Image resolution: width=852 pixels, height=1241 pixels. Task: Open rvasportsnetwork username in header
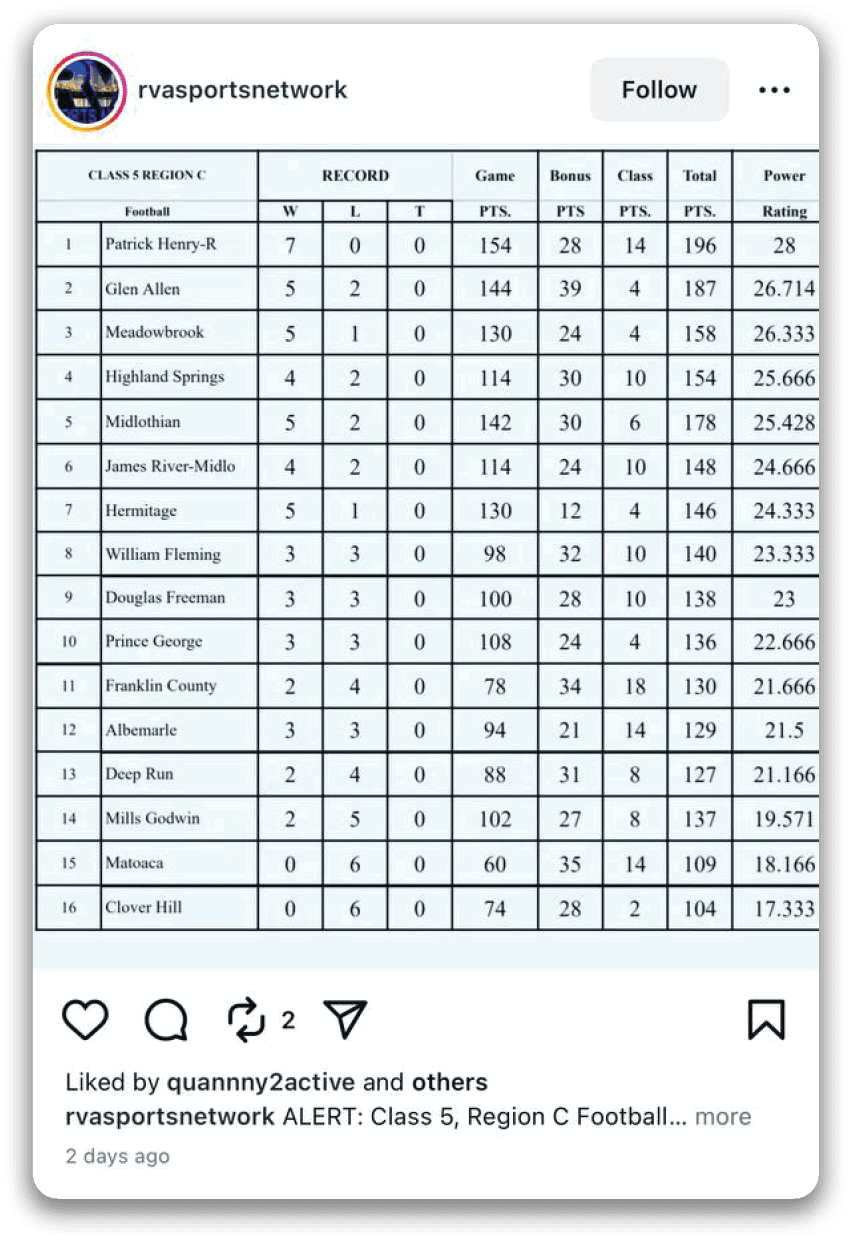[x=243, y=90]
